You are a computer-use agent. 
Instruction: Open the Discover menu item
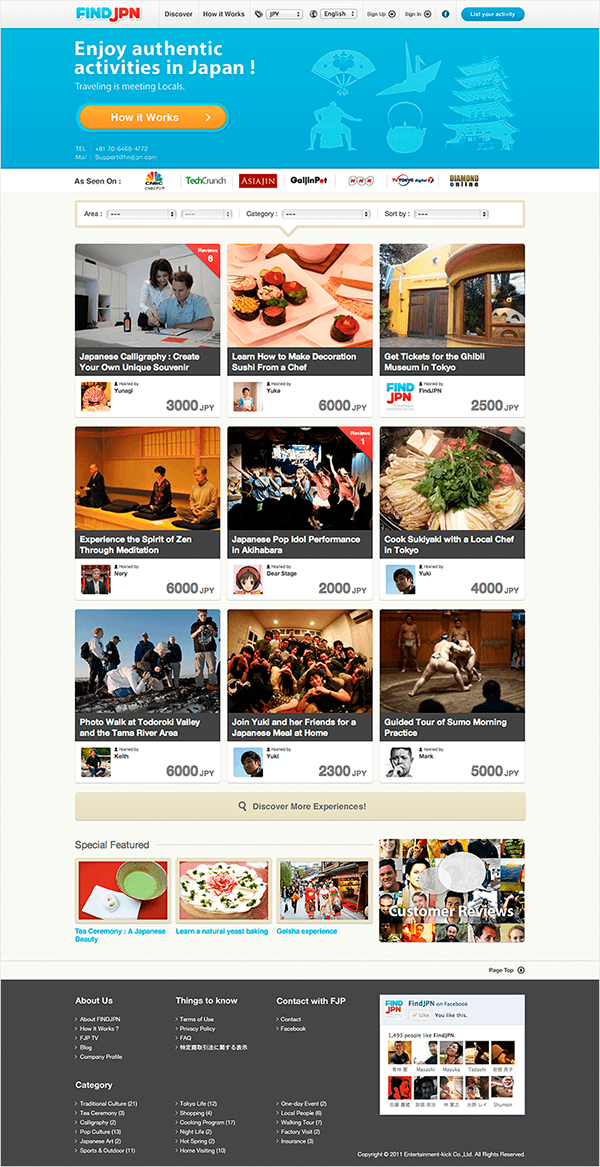coord(178,14)
